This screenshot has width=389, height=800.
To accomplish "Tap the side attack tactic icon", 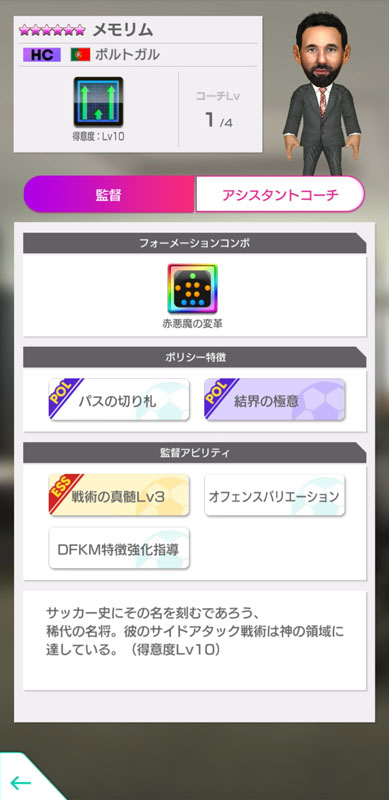I will (x=98, y=102).
